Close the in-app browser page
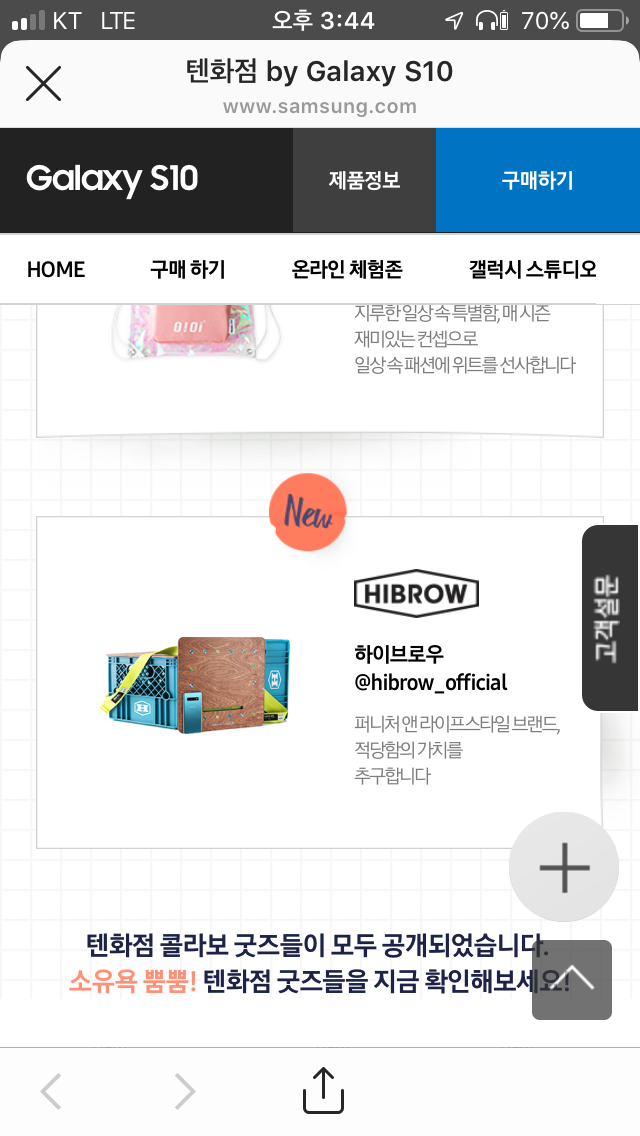This screenshot has width=640, height=1136. click(43, 84)
